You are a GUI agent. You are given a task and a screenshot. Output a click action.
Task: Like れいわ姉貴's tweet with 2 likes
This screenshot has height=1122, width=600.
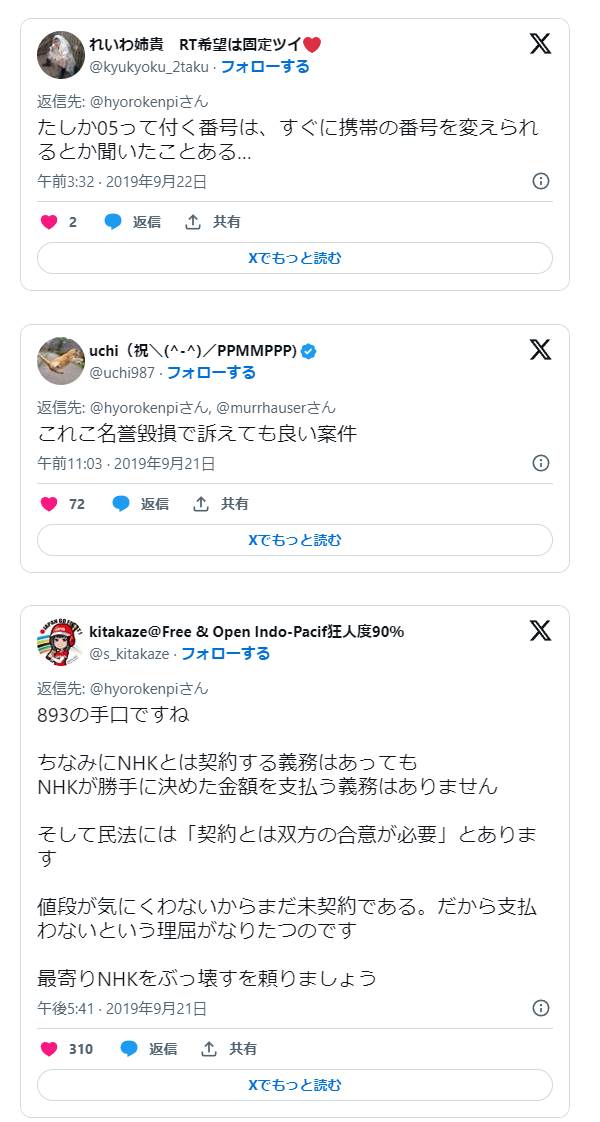pyautogui.click(x=49, y=222)
